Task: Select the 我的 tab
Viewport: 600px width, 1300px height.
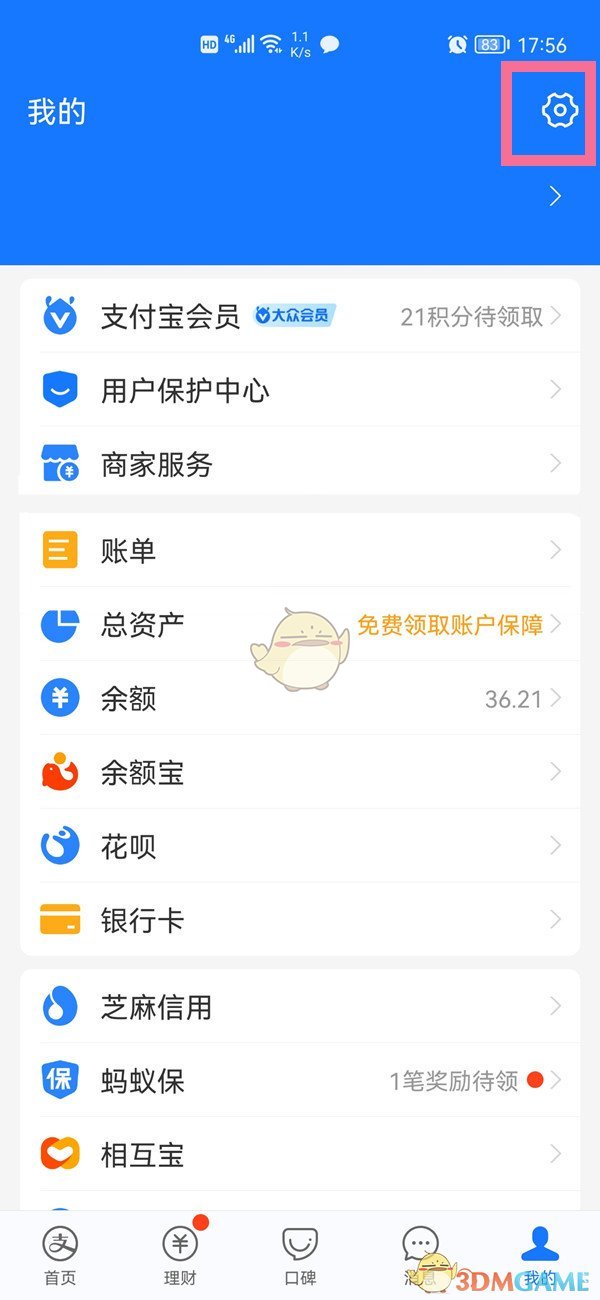Action: (x=540, y=1257)
